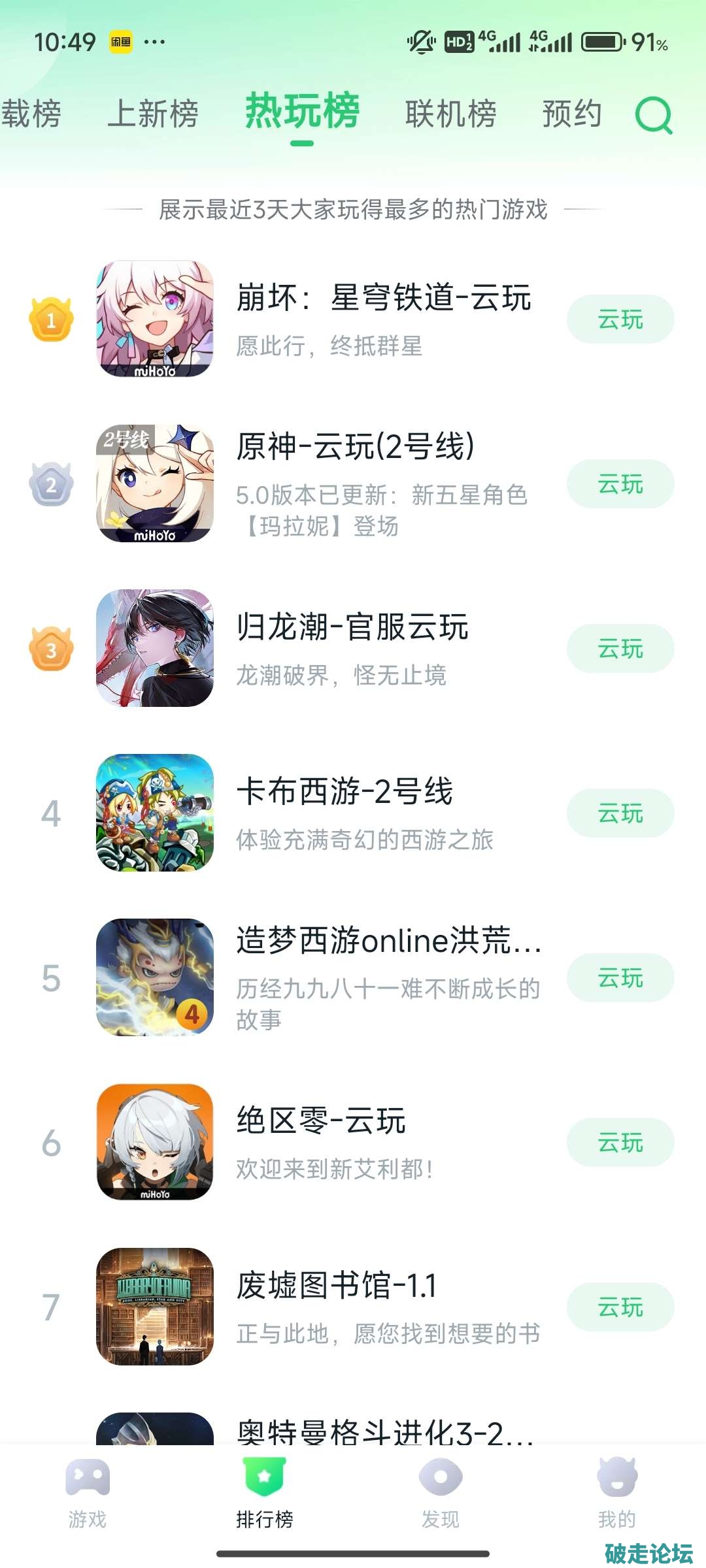Switch to the 预约 tab
The width and height of the screenshot is (706, 1568).
[x=571, y=114]
